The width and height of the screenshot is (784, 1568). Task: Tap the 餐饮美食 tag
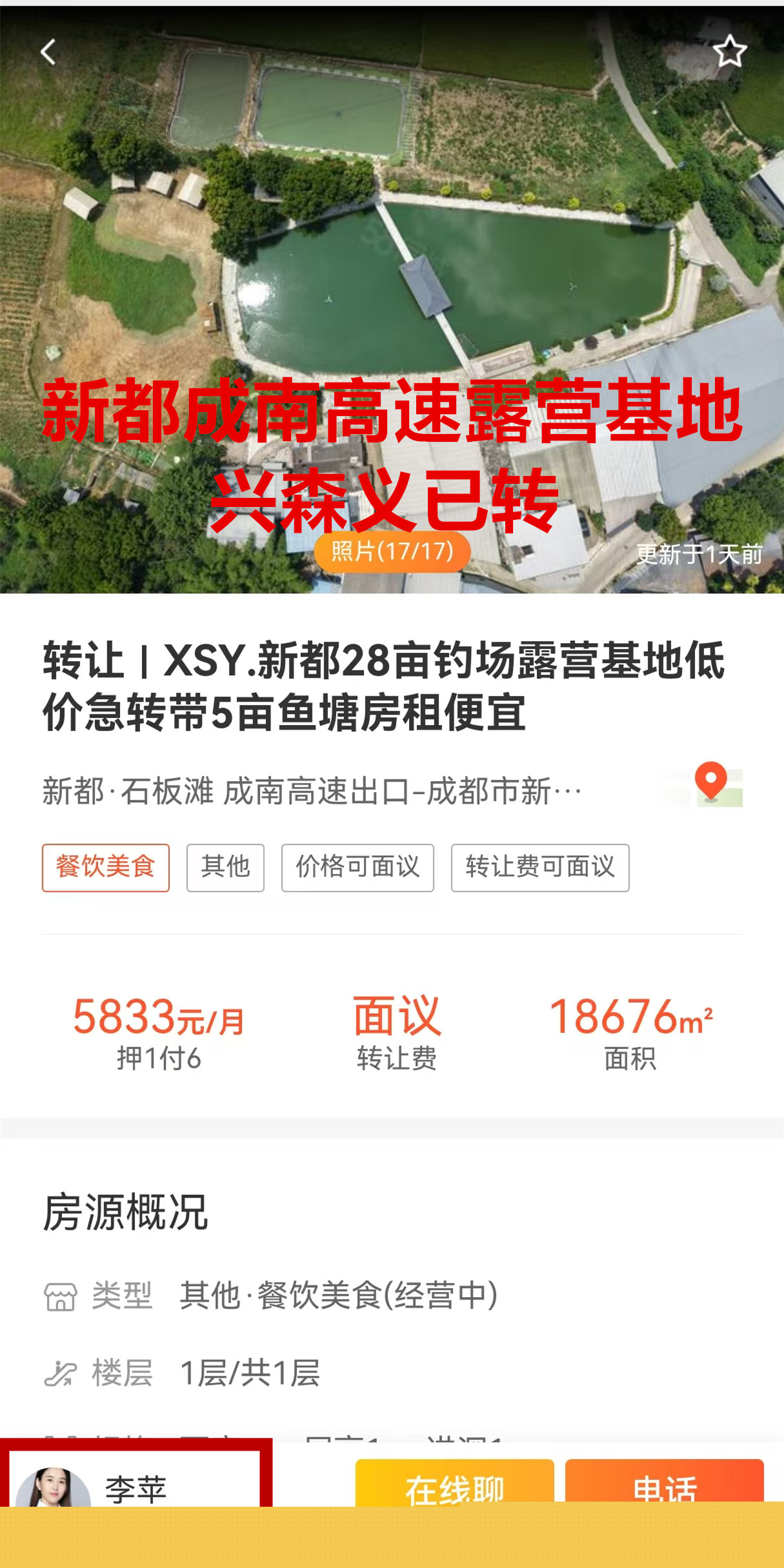point(106,868)
